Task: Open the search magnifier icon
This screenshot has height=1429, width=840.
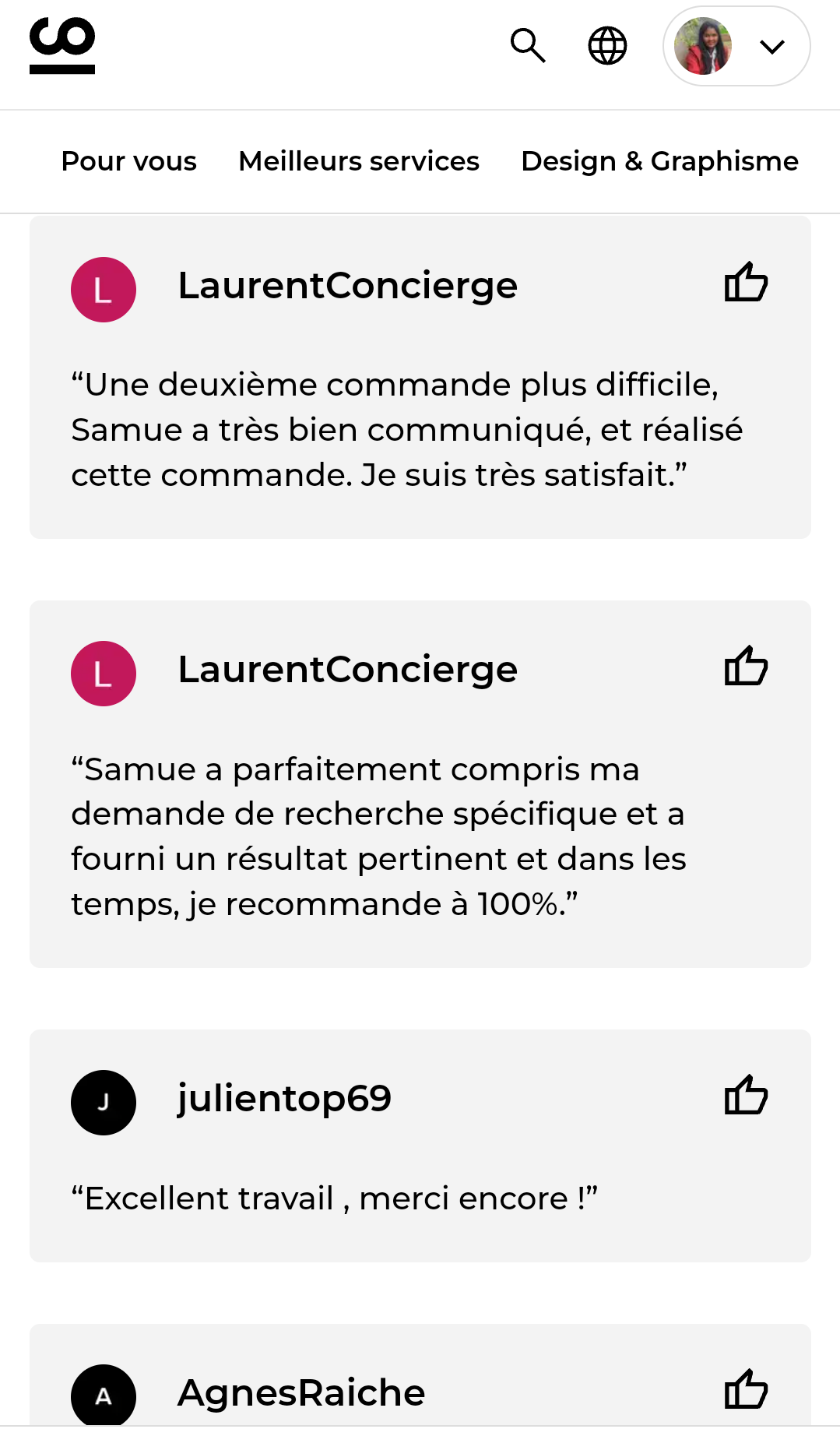Action: [x=528, y=46]
